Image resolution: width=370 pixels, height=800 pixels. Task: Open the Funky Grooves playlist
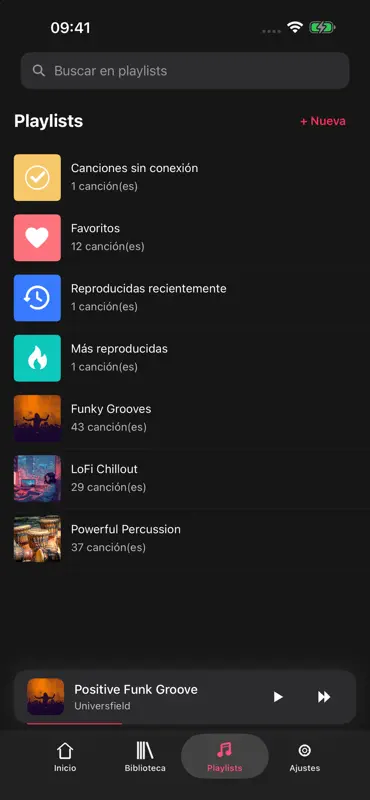185,418
